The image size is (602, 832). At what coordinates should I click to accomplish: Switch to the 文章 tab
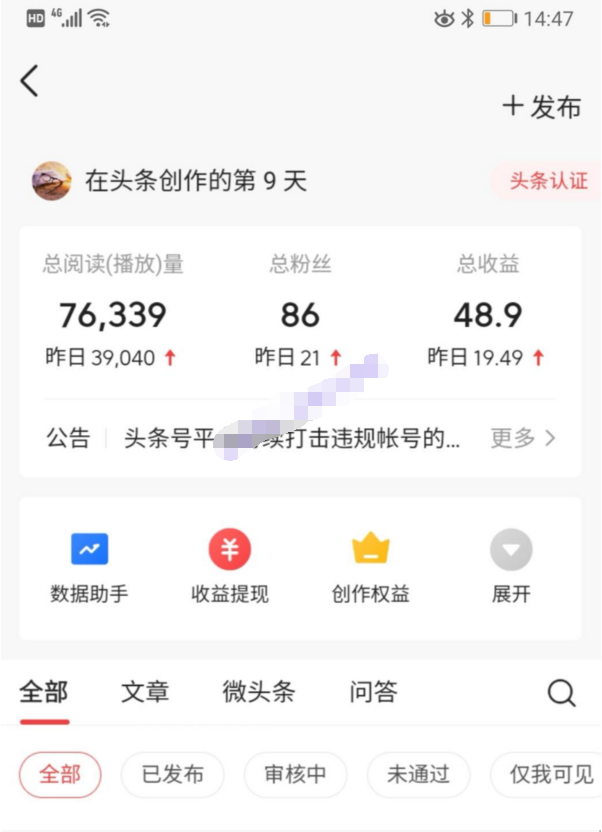tap(145, 692)
